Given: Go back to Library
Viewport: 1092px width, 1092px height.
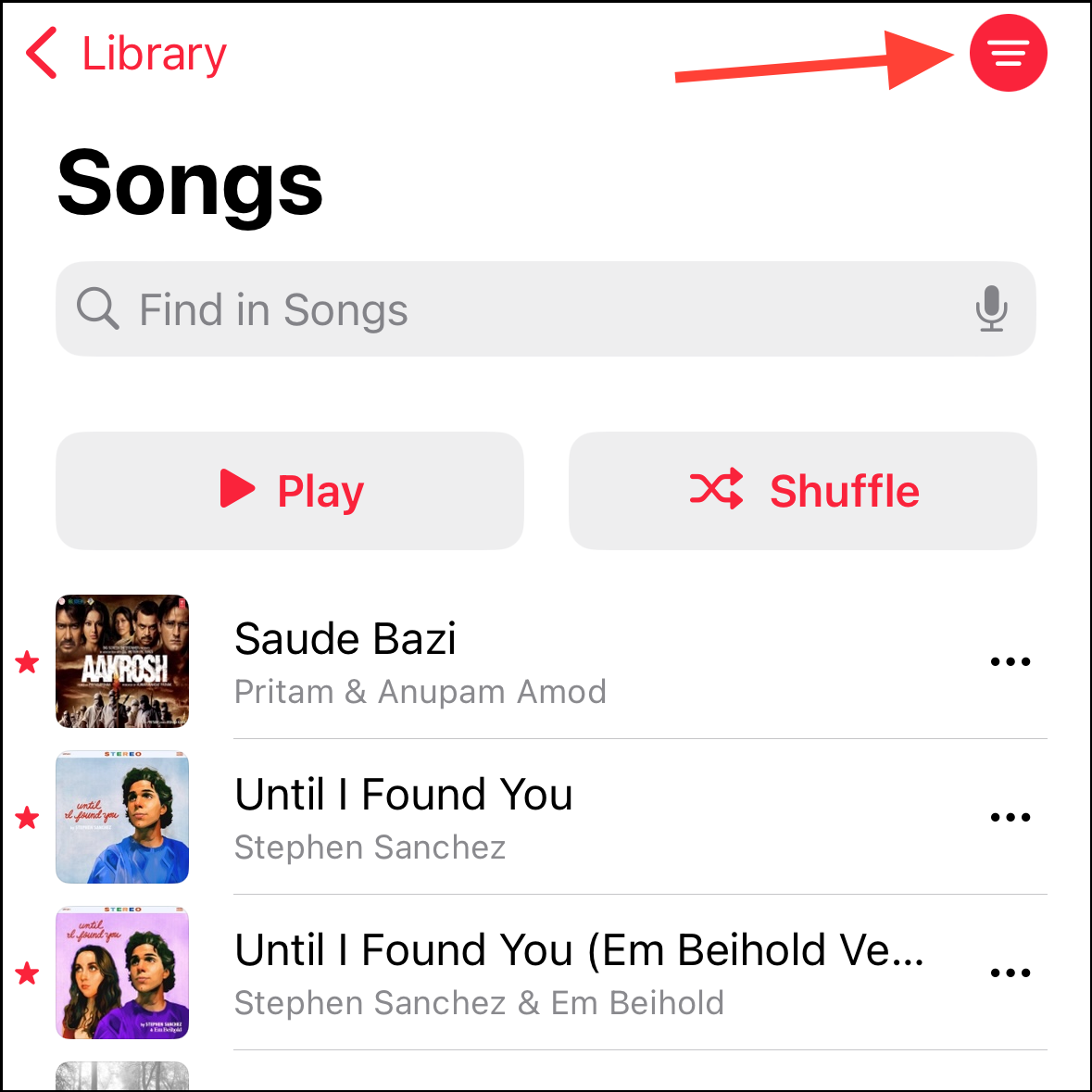Looking at the screenshot, I should (x=127, y=54).
